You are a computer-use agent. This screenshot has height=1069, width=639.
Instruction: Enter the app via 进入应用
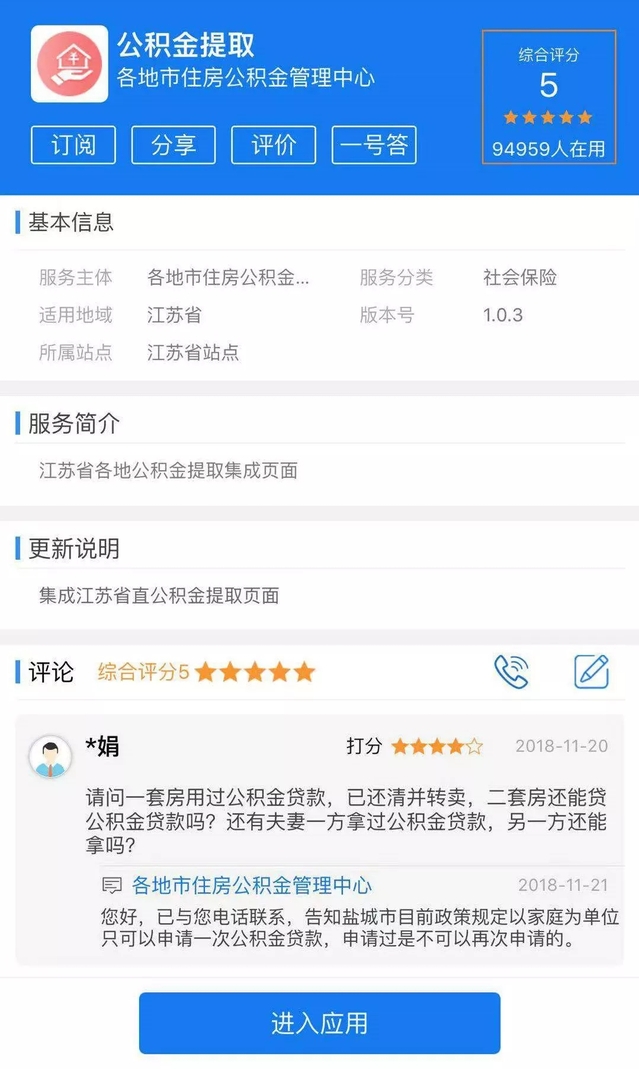point(319,1023)
